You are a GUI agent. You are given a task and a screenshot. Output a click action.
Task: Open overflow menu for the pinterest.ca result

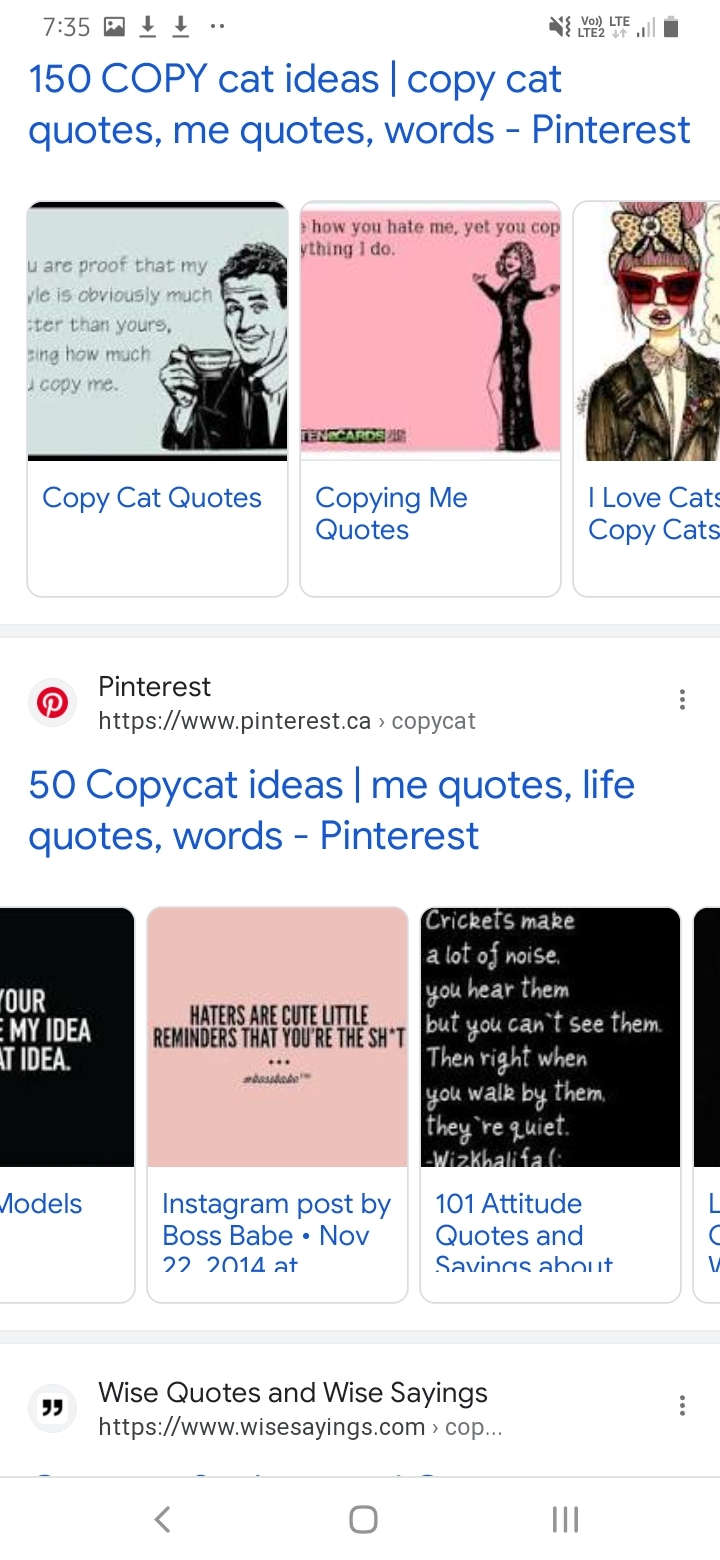click(x=682, y=700)
